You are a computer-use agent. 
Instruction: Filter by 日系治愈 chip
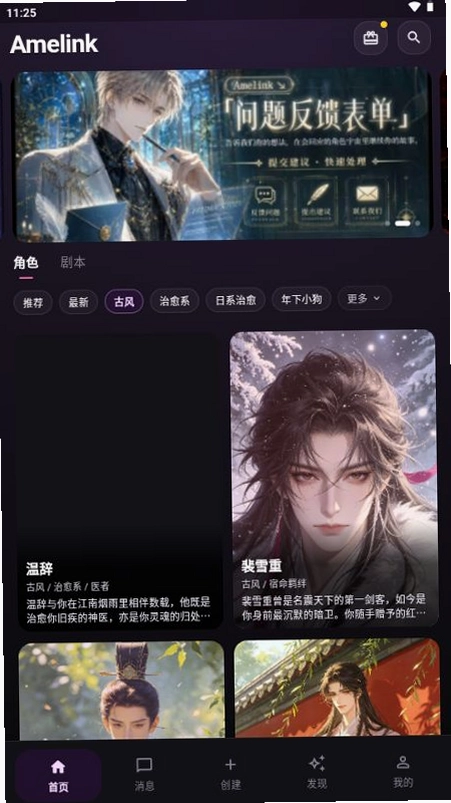click(235, 300)
